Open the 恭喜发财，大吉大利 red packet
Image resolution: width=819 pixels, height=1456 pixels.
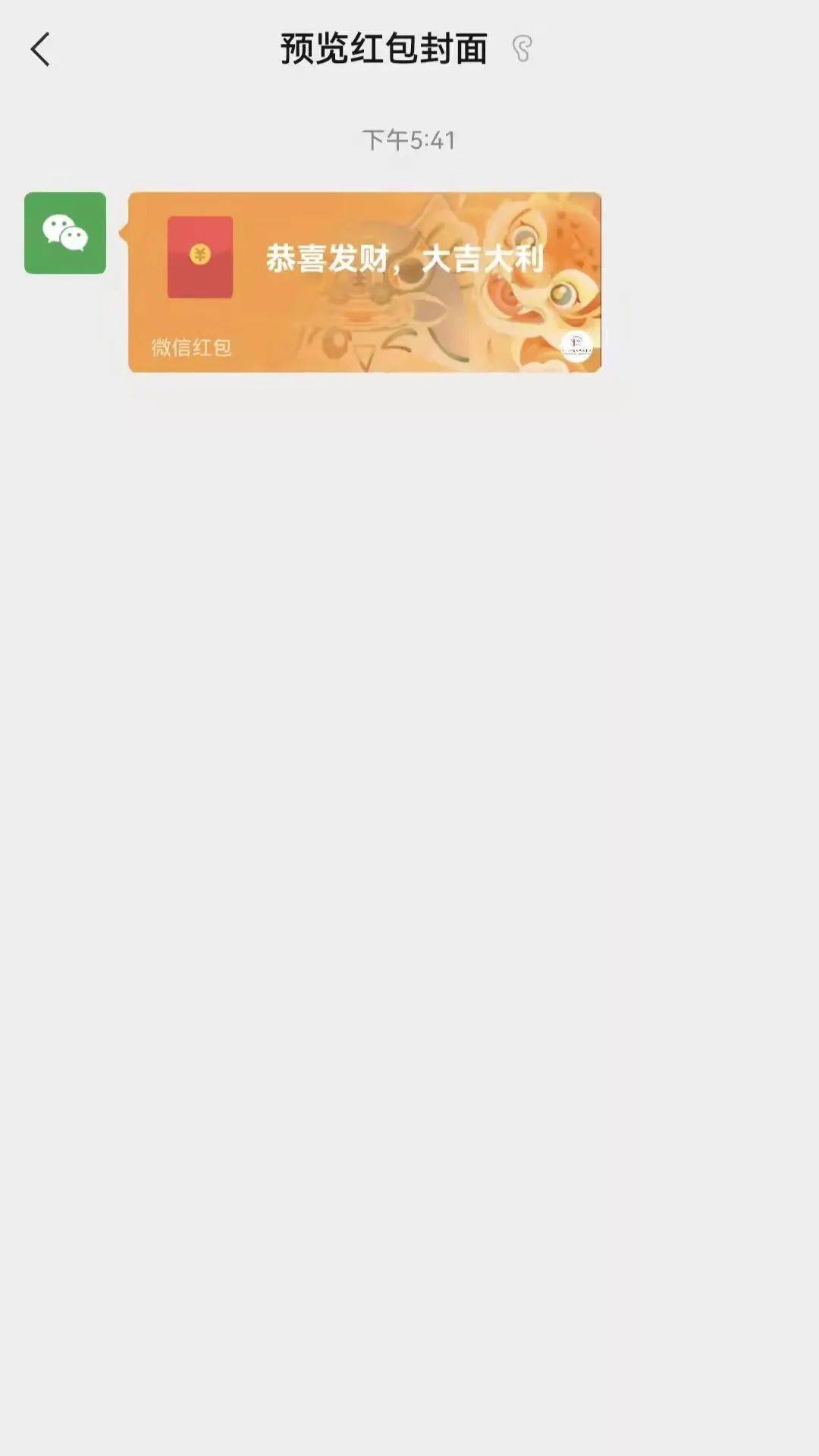(x=365, y=282)
